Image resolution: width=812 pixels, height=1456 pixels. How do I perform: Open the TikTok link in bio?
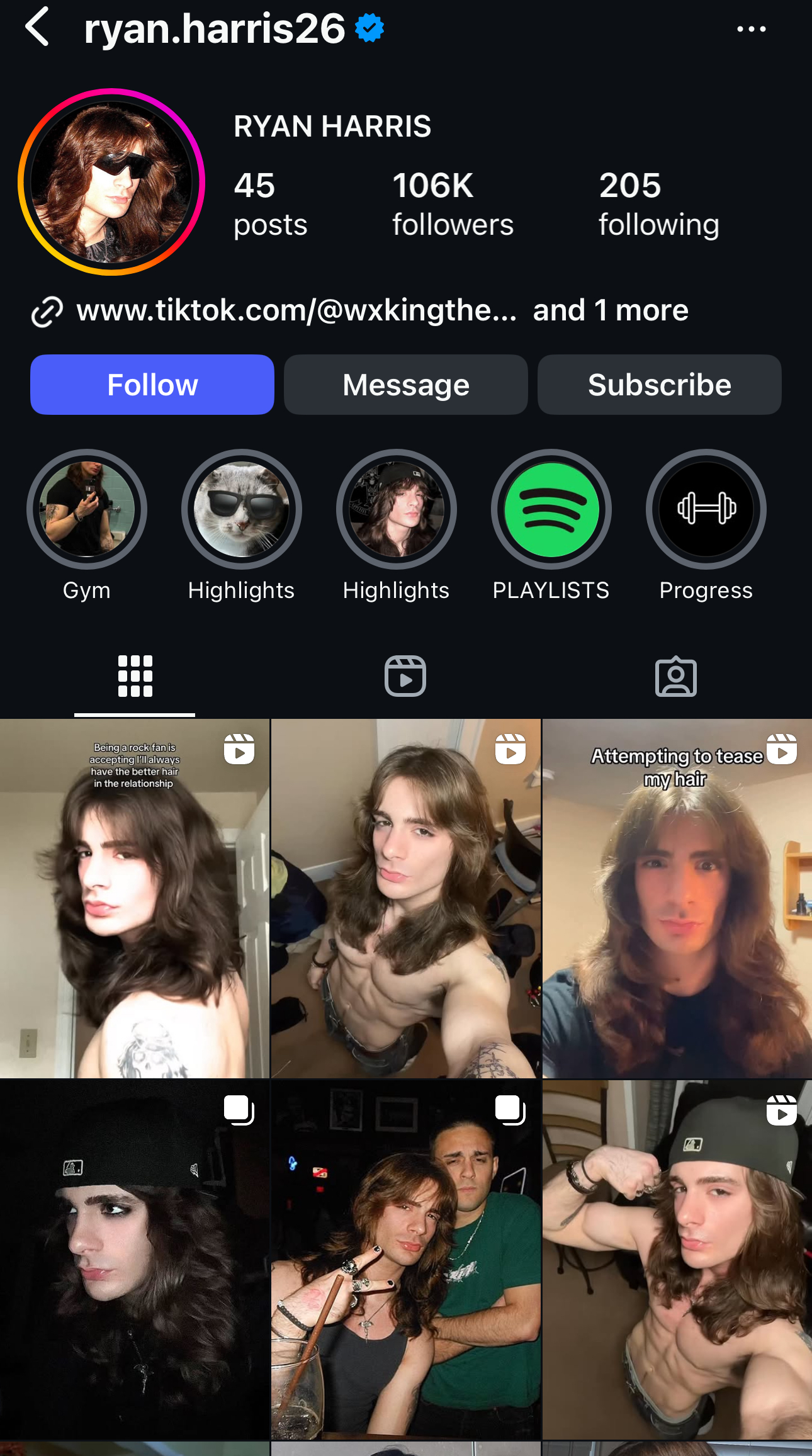[296, 310]
